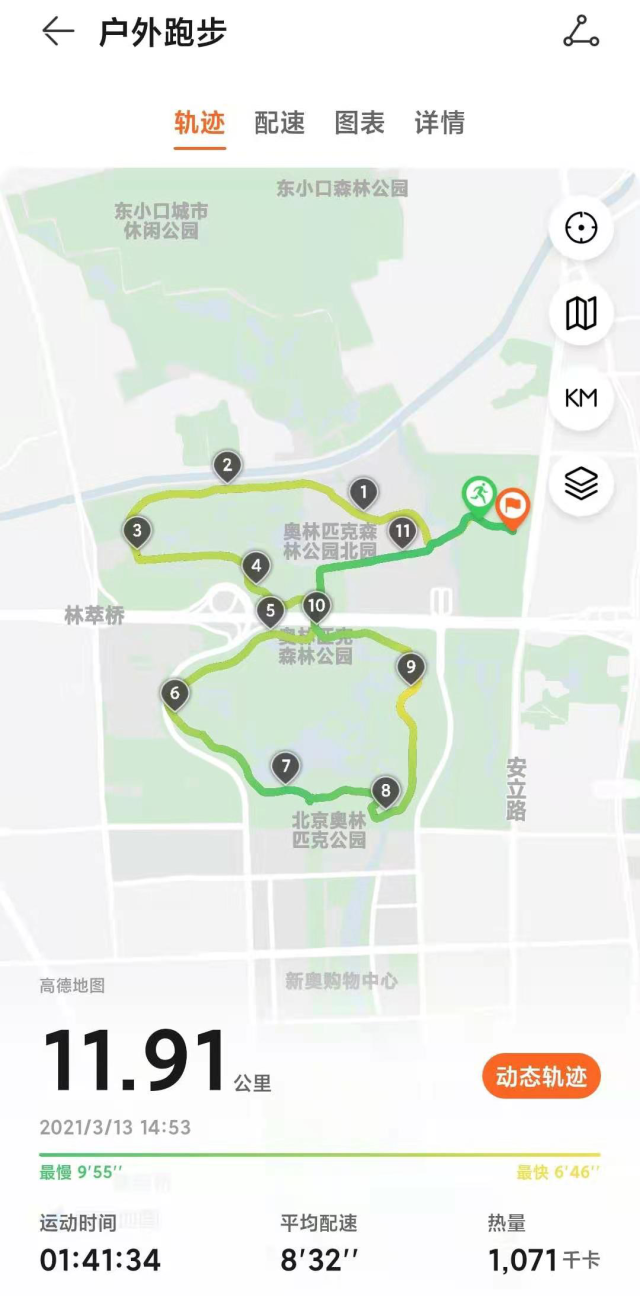Change the map display style
The height and width of the screenshot is (1296, 640).
pos(581,314)
